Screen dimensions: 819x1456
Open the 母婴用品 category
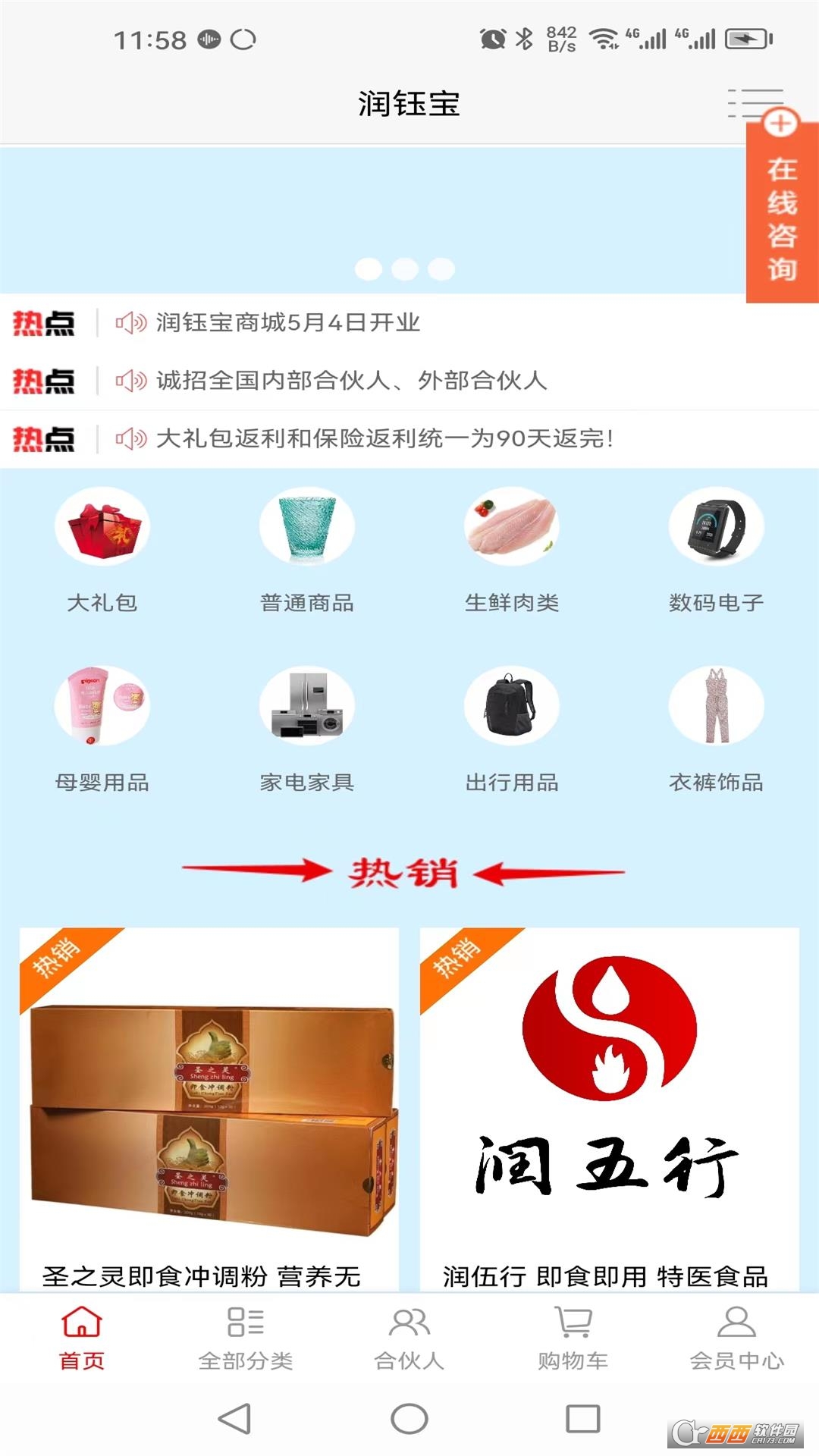[x=102, y=730]
